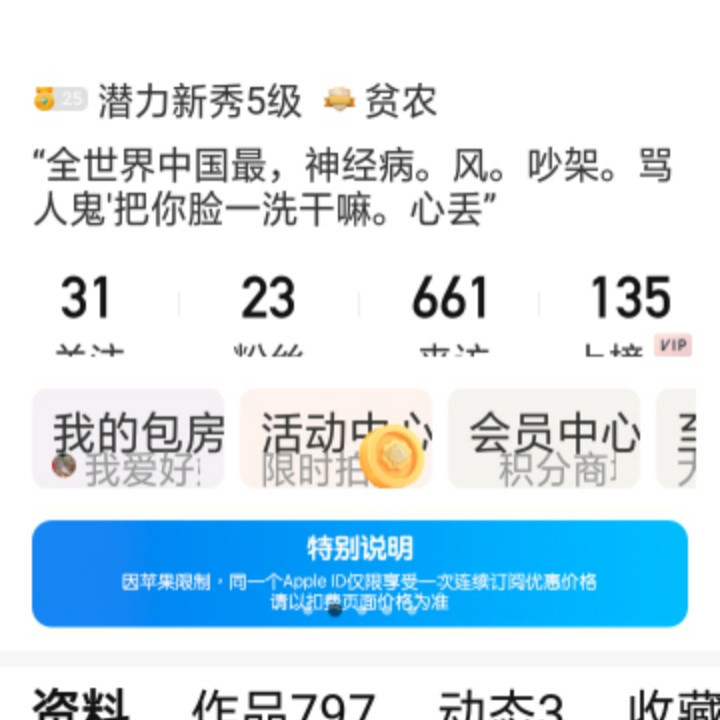Image resolution: width=720 pixels, height=720 pixels.
Task: Tap the 特别说明 blue banner
Action: pyautogui.click(x=360, y=573)
